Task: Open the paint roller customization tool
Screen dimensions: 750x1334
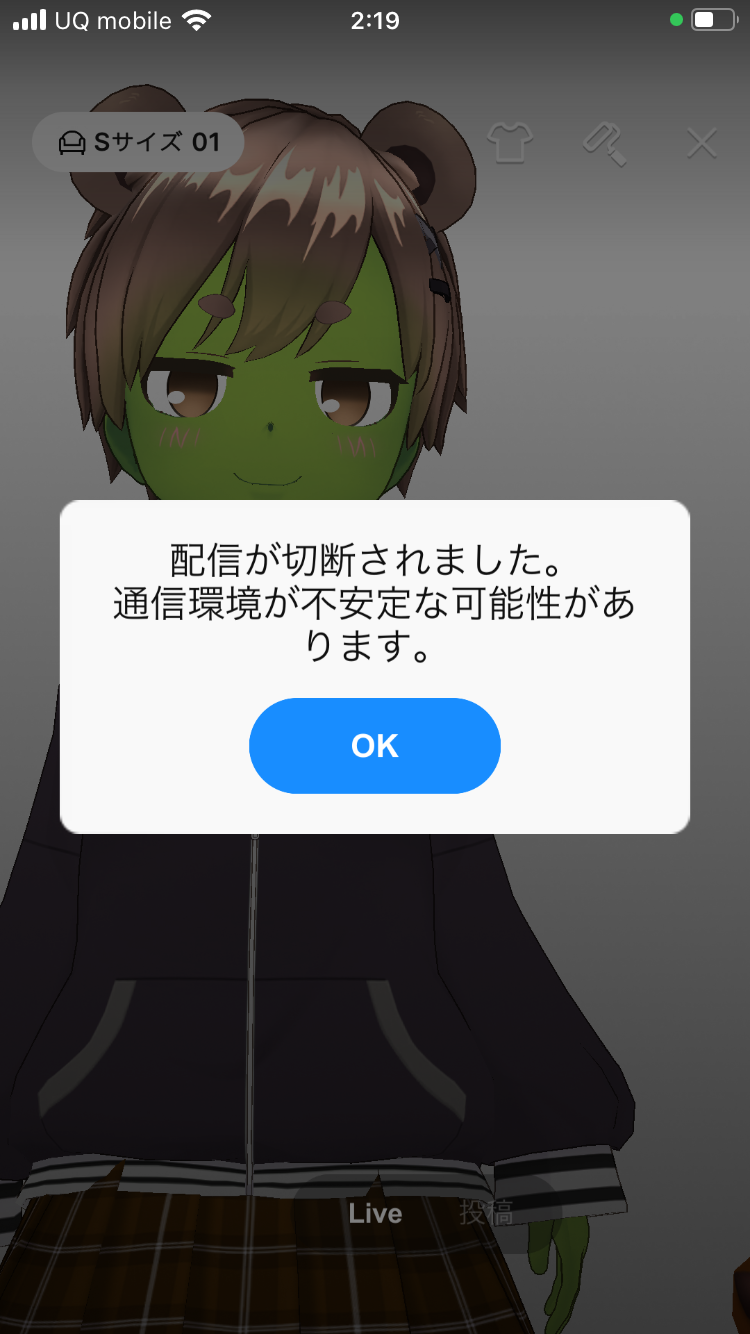Action: click(x=605, y=143)
